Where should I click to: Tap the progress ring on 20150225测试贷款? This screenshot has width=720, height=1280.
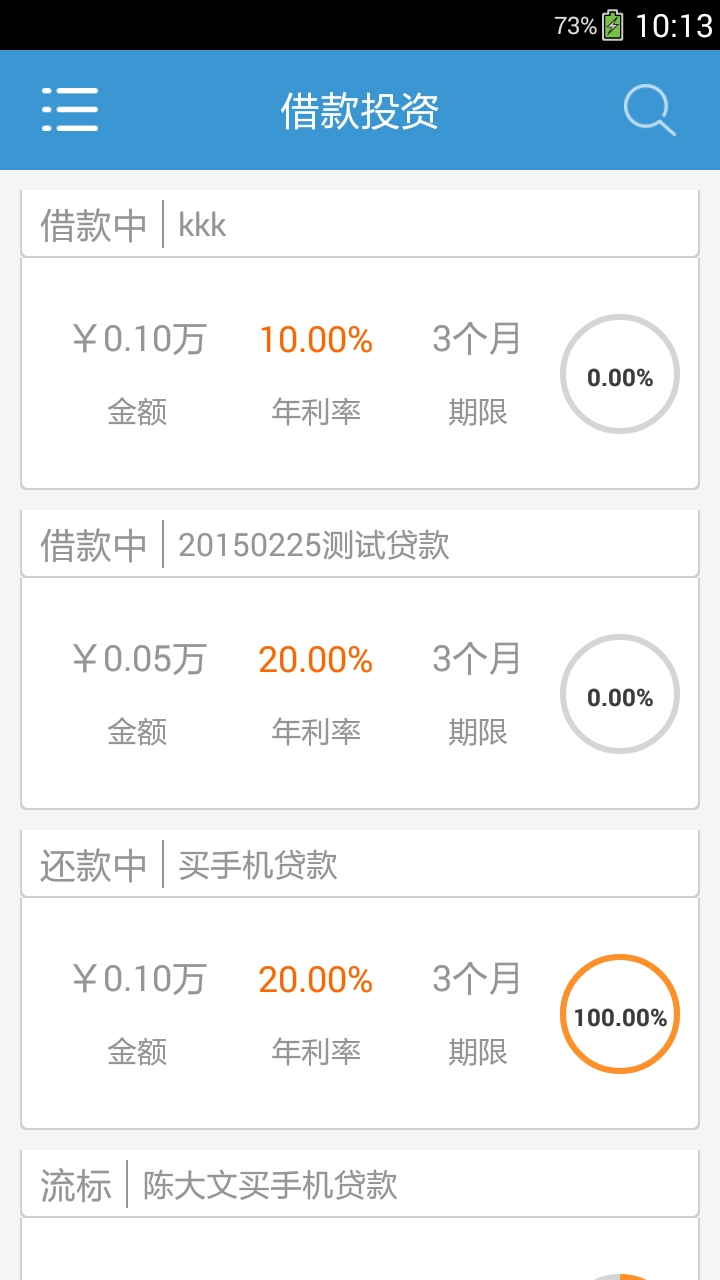pos(619,694)
